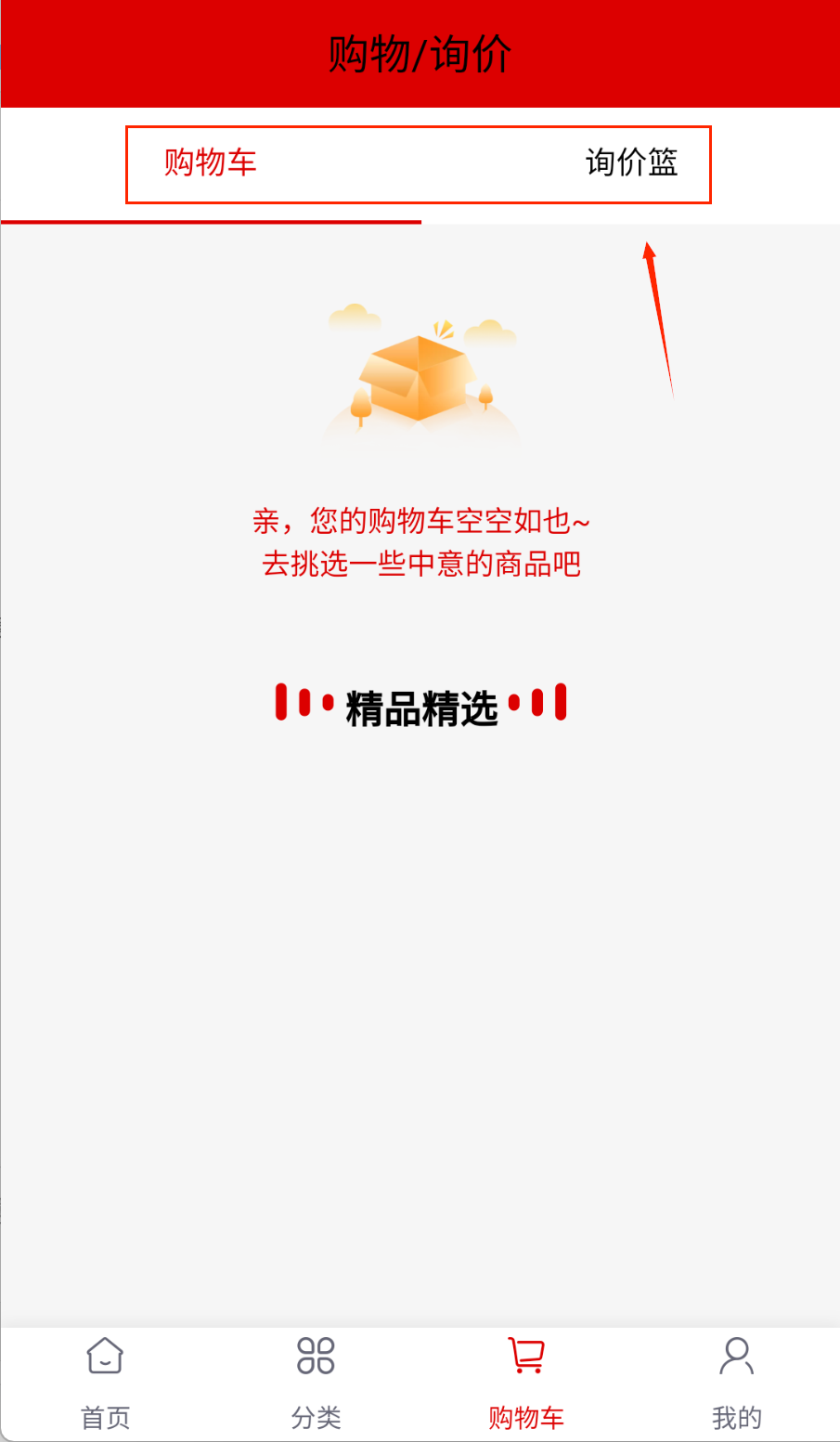
Task: Tap 购物车 in the bottom navigation
Action: coord(526,1382)
